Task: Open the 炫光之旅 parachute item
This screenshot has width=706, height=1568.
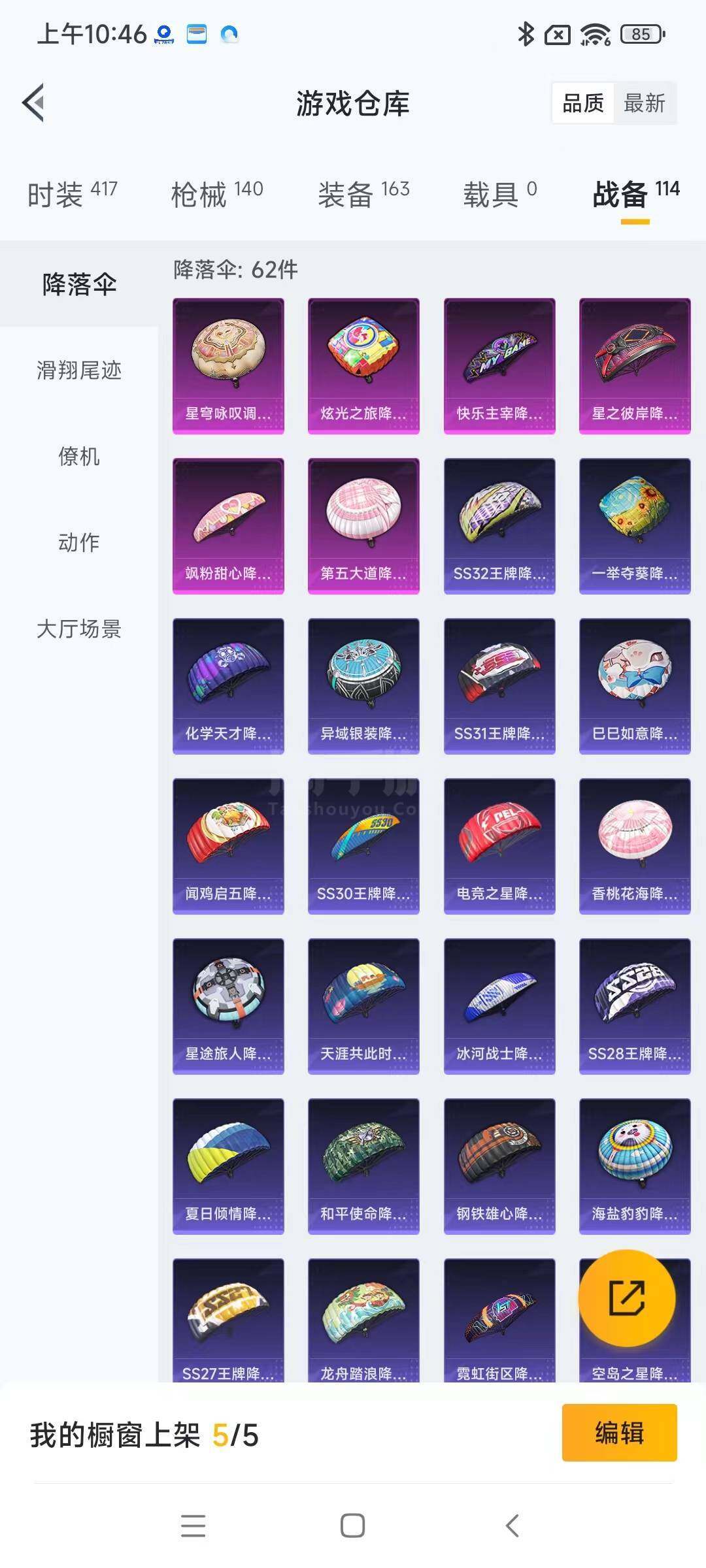Action: (x=363, y=366)
